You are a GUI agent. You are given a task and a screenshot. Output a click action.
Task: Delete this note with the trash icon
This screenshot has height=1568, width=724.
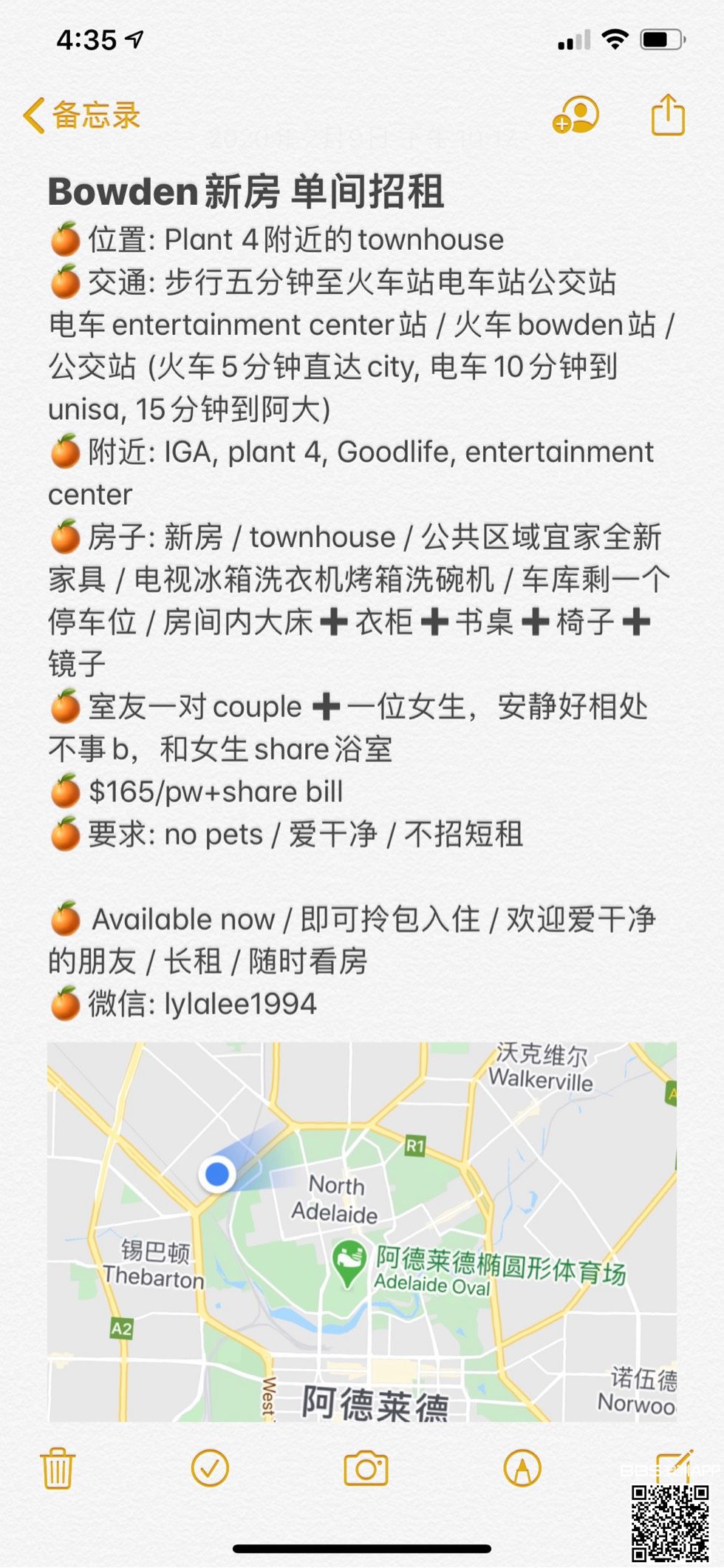point(57,1468)
